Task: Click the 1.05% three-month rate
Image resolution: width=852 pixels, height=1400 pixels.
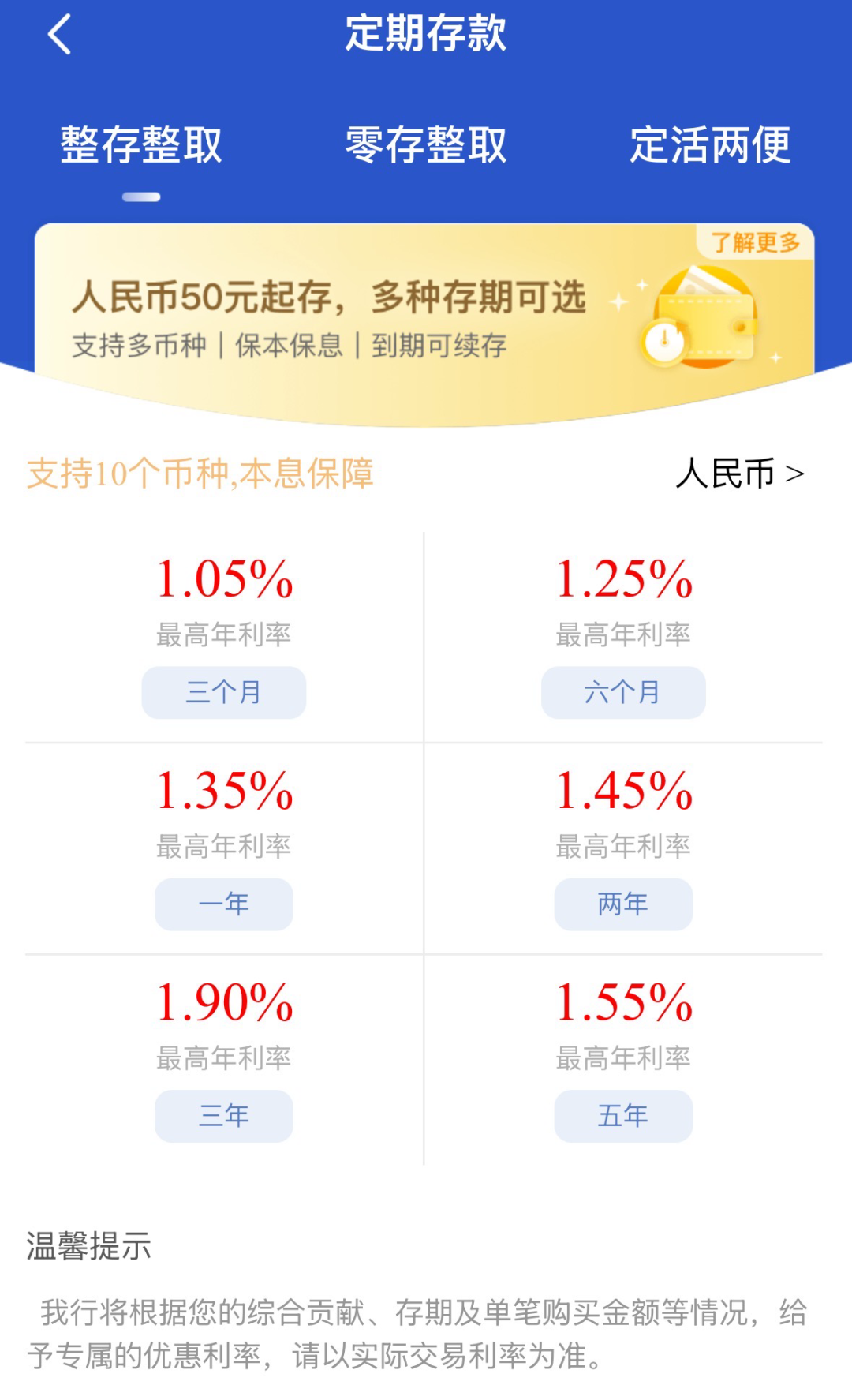Action: point(223,580)
